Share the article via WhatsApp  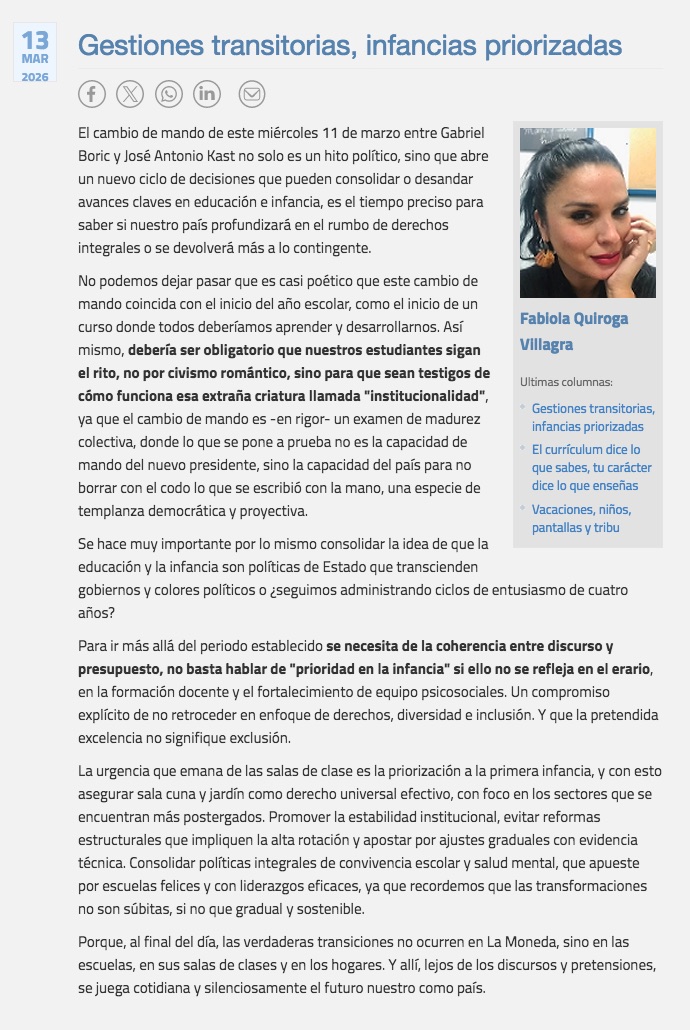pos(169,95)
